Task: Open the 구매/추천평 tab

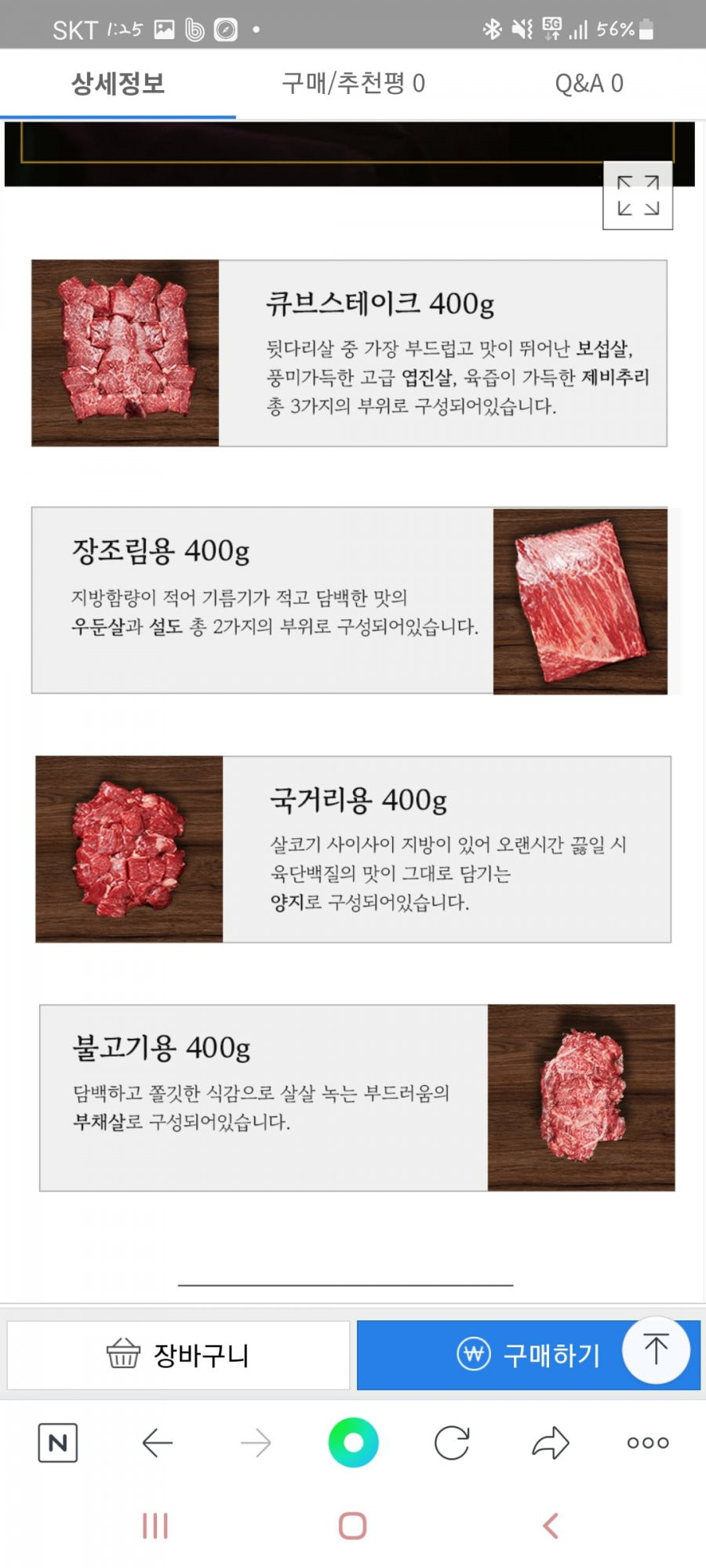Action: coord(353,83)
